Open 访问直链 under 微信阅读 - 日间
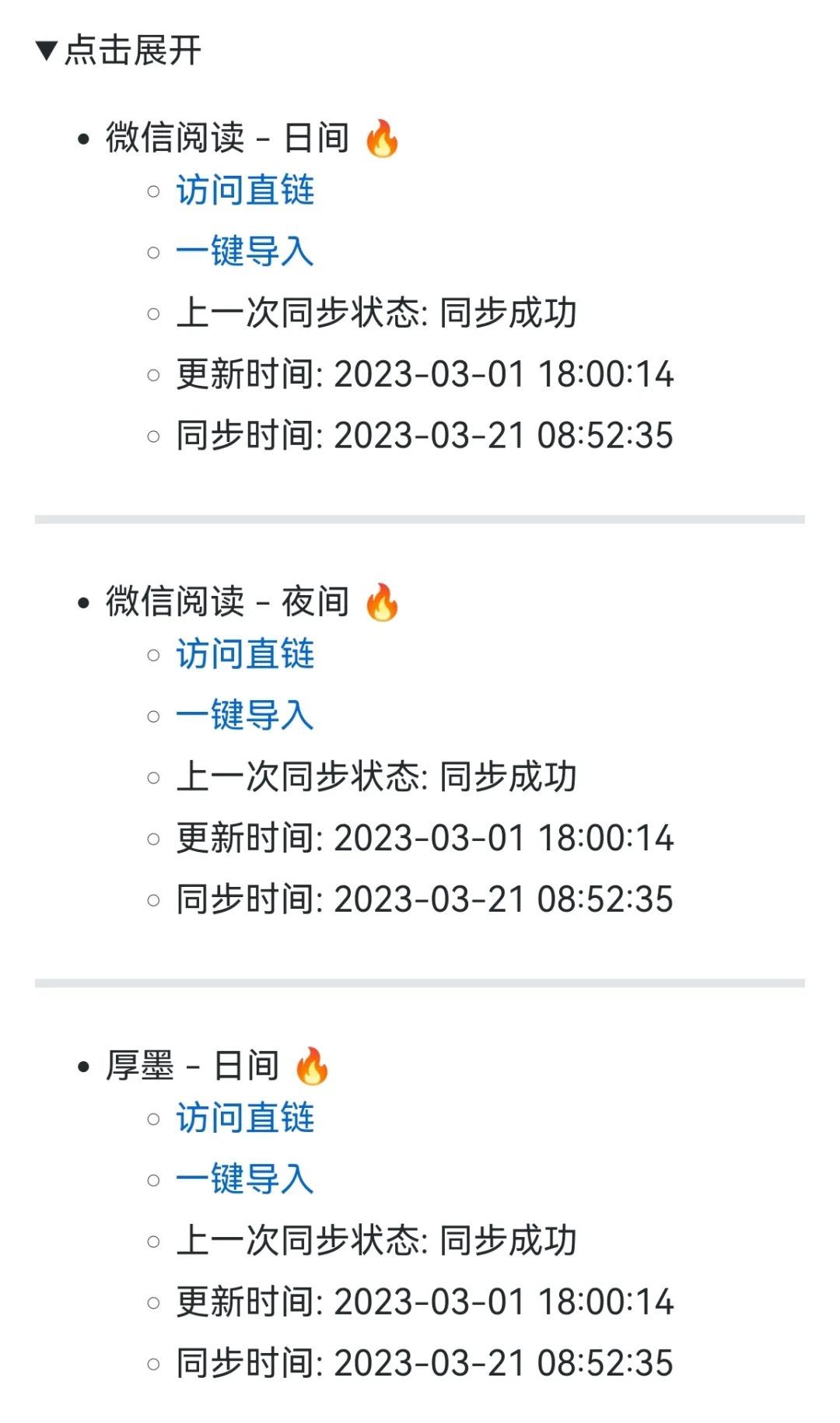Image resolution: width=840 pixels, height=1423 pixels. [x=245, y=191]
